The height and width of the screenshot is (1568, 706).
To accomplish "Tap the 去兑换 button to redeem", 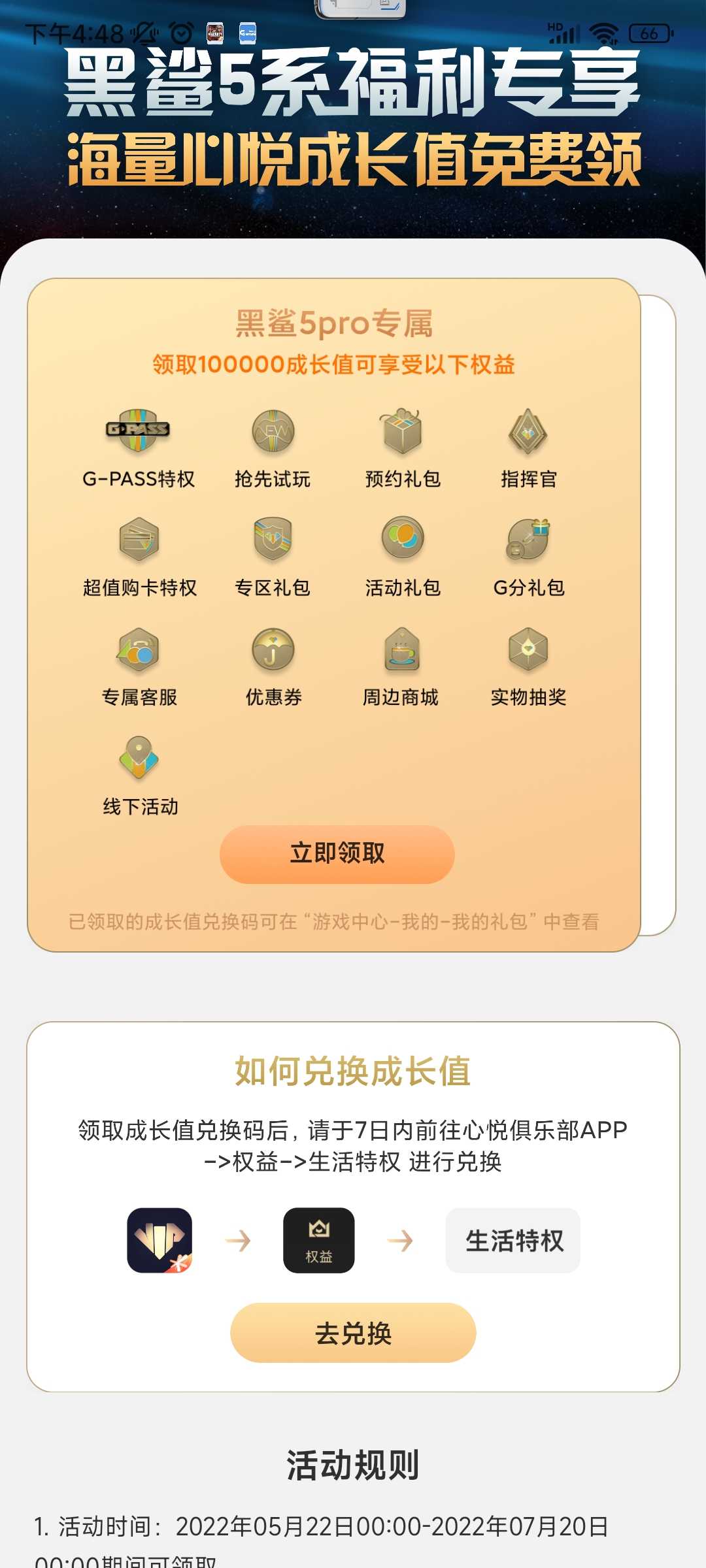I will [x=353, y=1333].
